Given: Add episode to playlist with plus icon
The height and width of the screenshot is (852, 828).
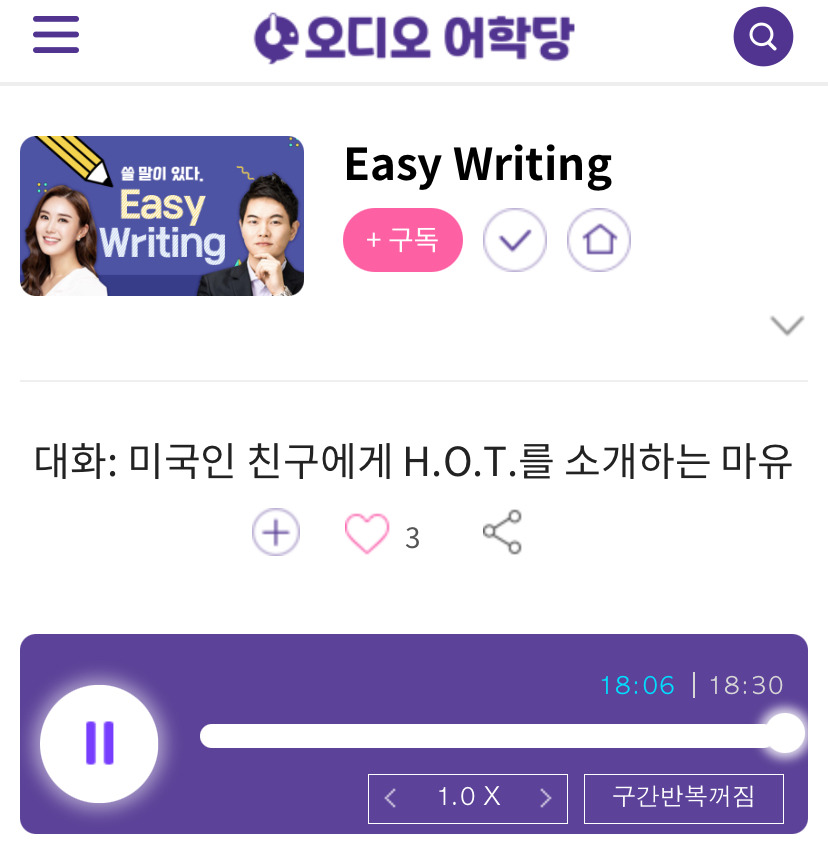Looking at the screenshot, I should point(275,531).
